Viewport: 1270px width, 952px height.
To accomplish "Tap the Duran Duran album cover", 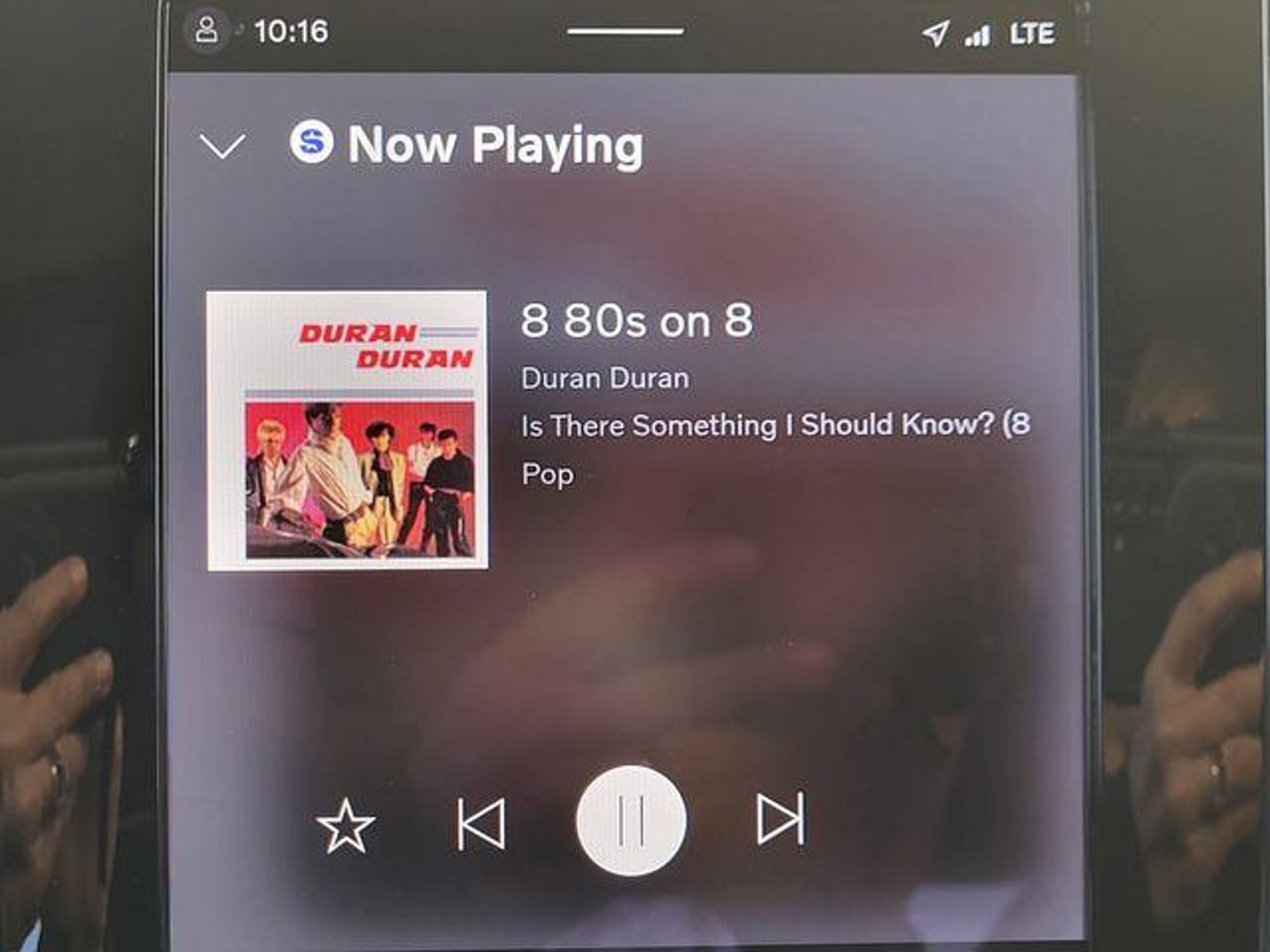I will 347,430.
